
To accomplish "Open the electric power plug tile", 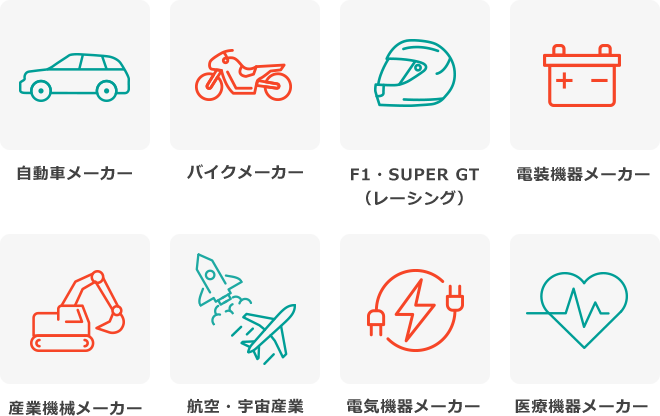I will 415,308.
